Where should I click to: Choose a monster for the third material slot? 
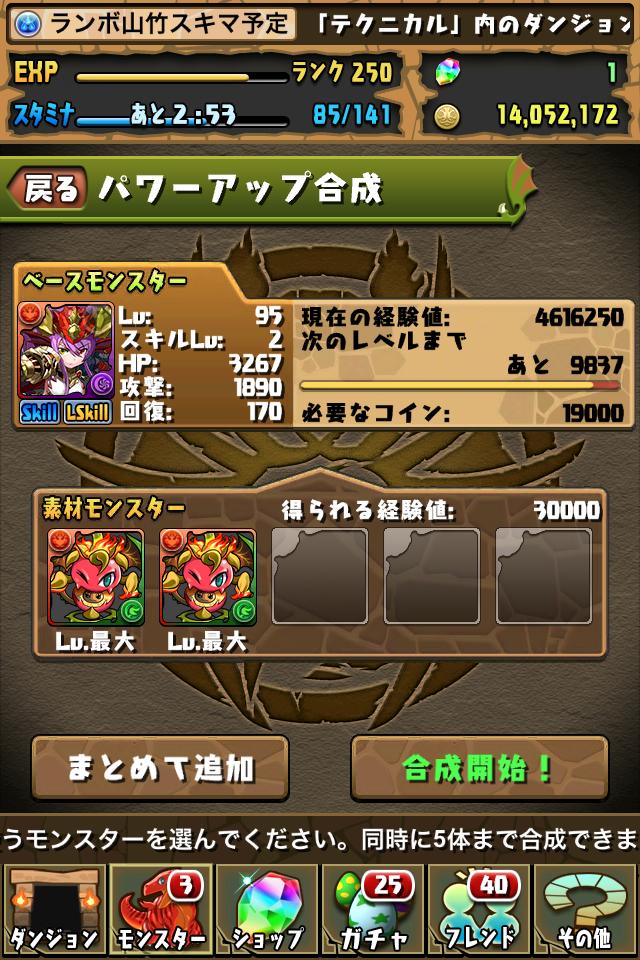tap(320, 577)
